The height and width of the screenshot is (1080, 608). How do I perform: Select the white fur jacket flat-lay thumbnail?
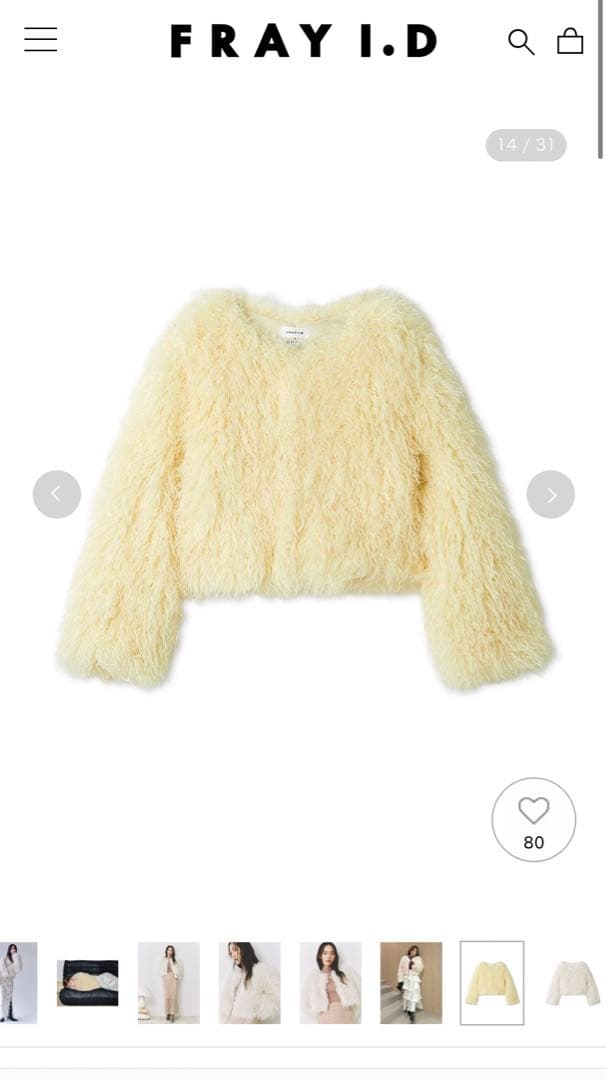pos(573,983)
